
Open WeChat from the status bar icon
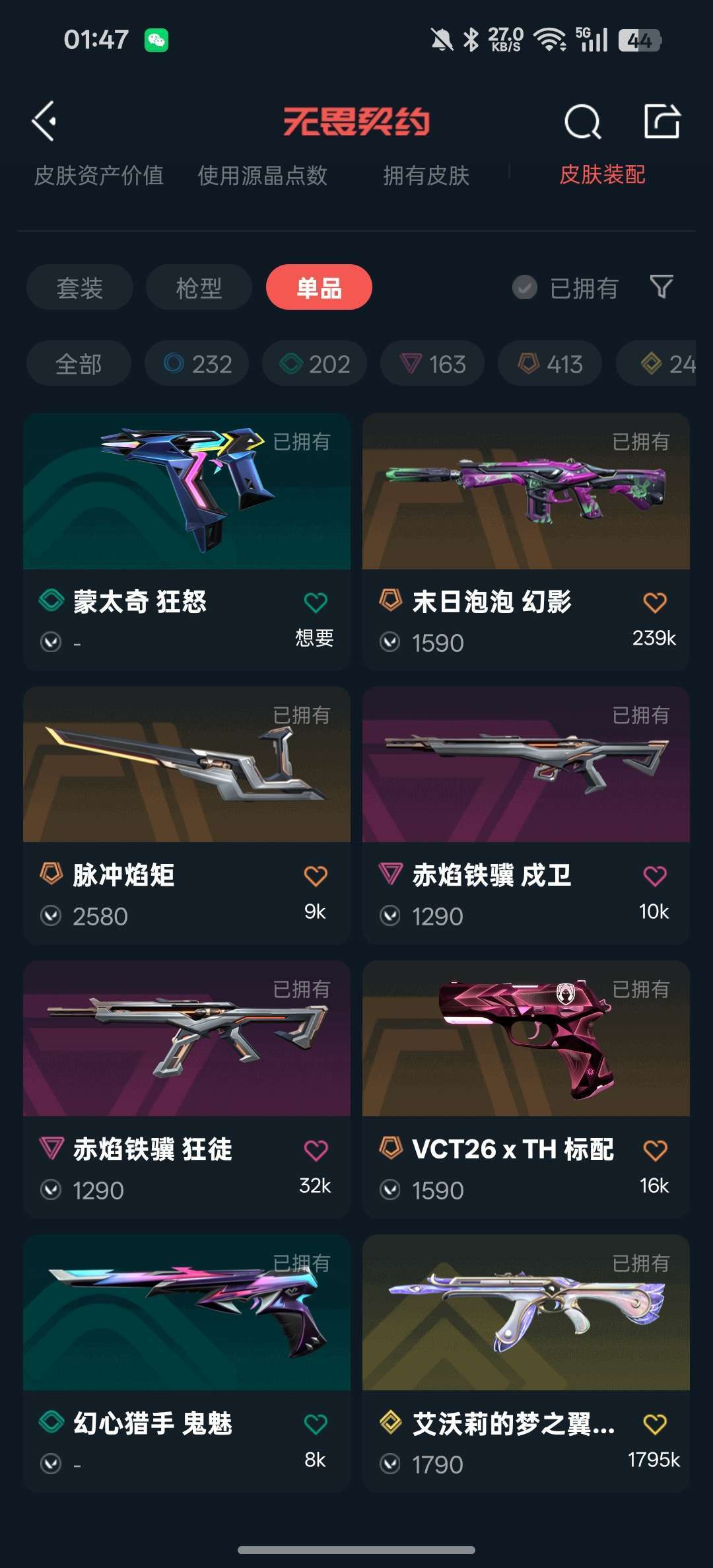pos(156,41)
